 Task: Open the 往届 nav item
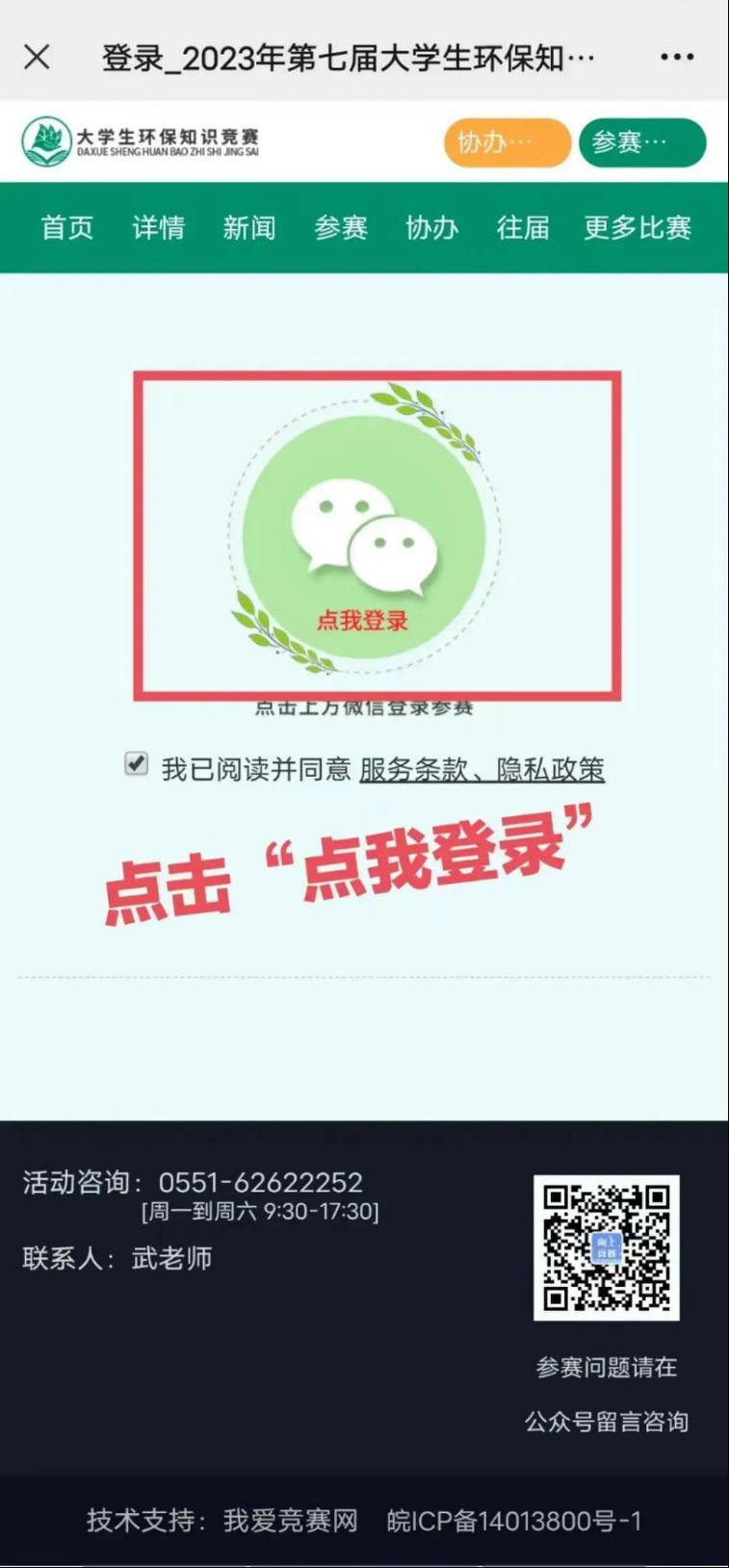click(x=523, y=228)
